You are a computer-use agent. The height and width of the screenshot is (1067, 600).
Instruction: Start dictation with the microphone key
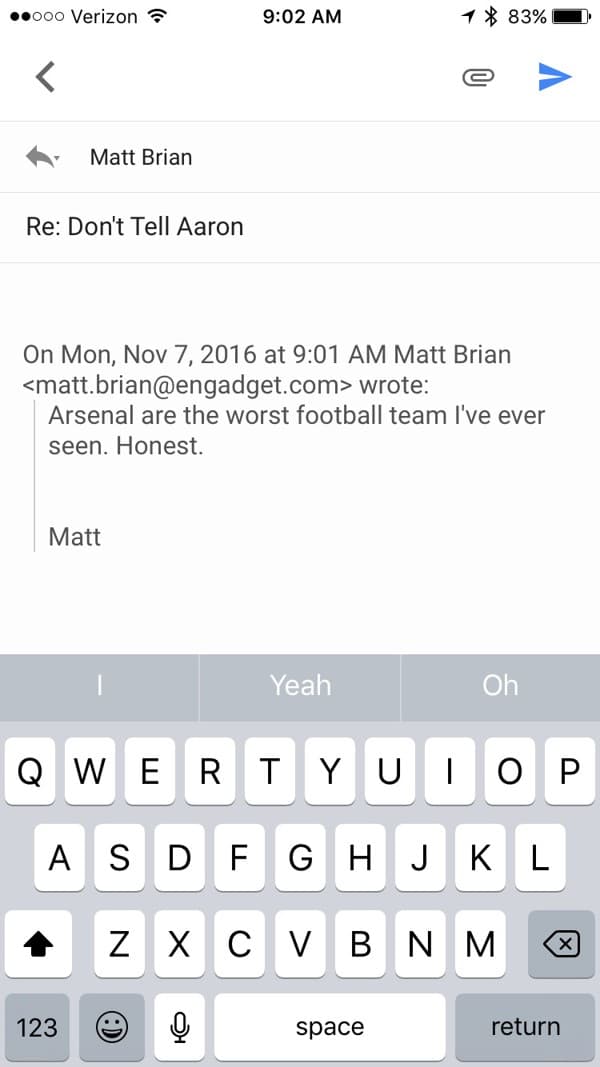(180, 1027)
